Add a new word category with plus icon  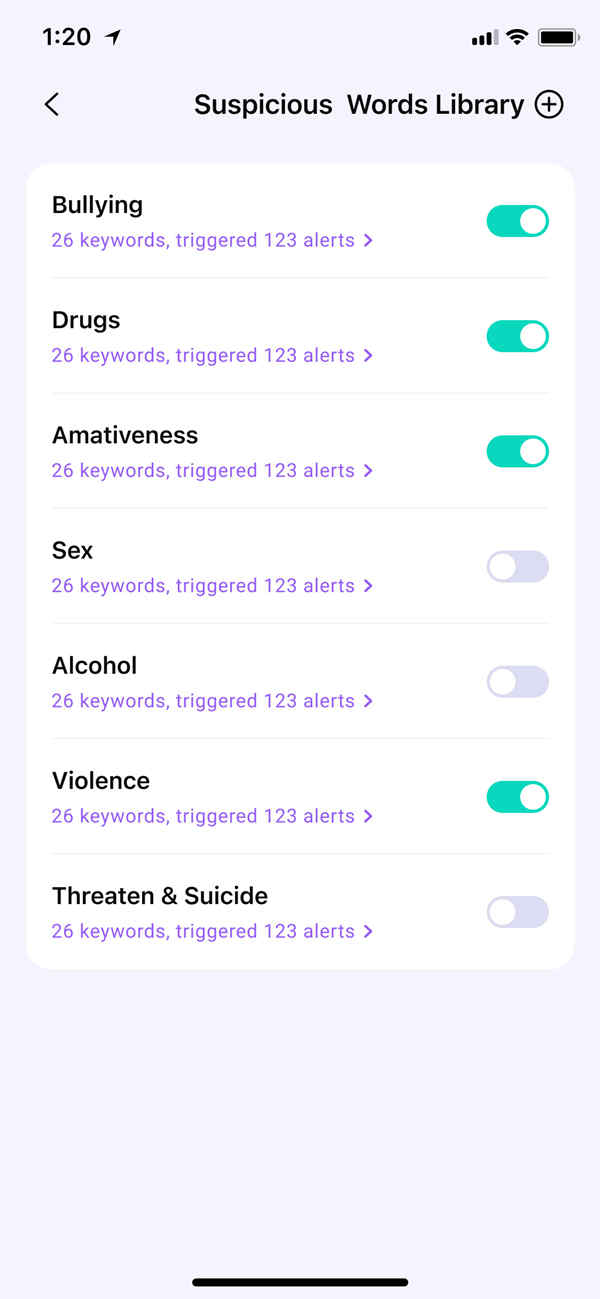pyautogui.click(x=549, y=104)
